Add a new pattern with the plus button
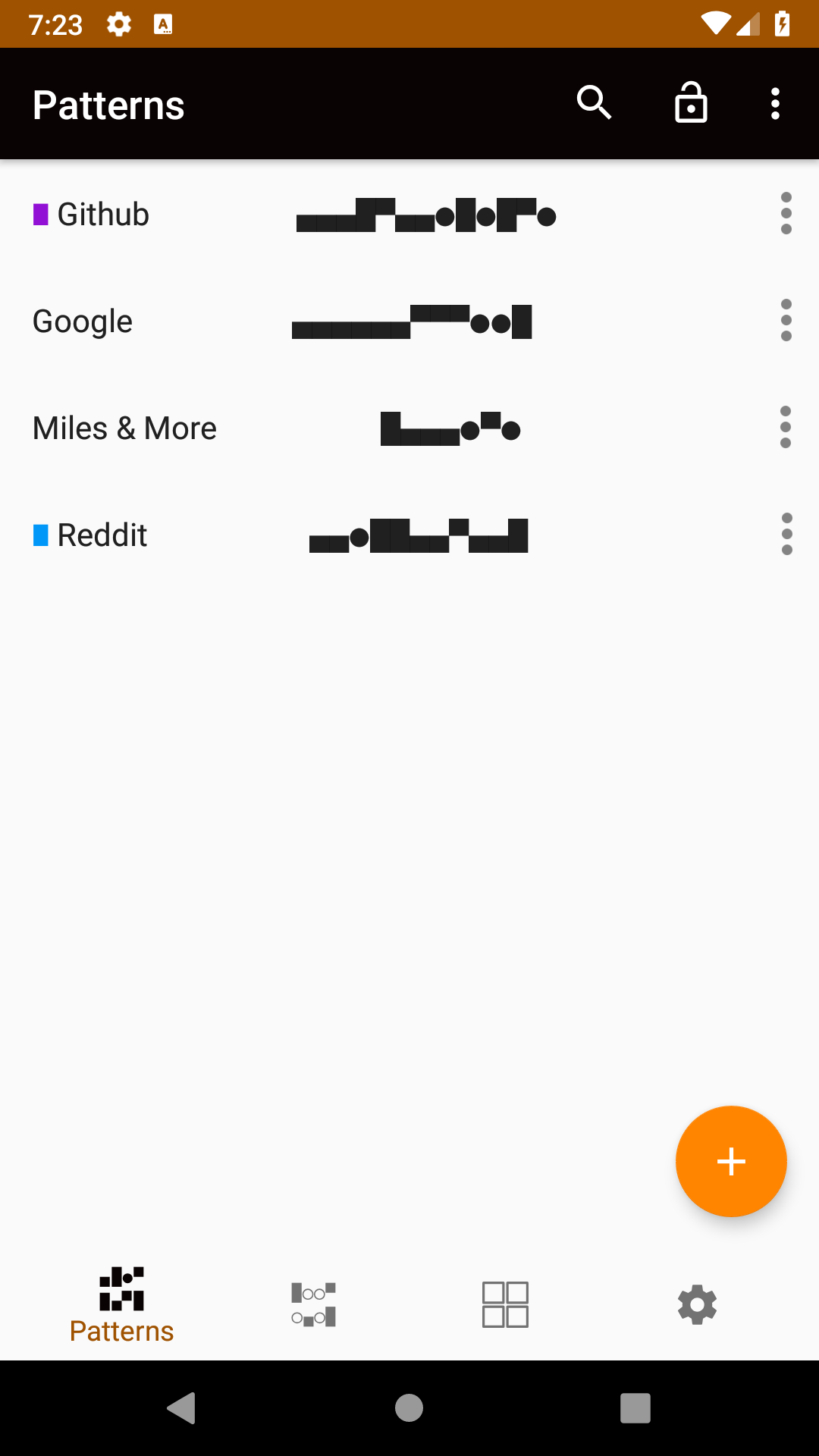This screenshot has height=1456, width=819. (731, 1161)
